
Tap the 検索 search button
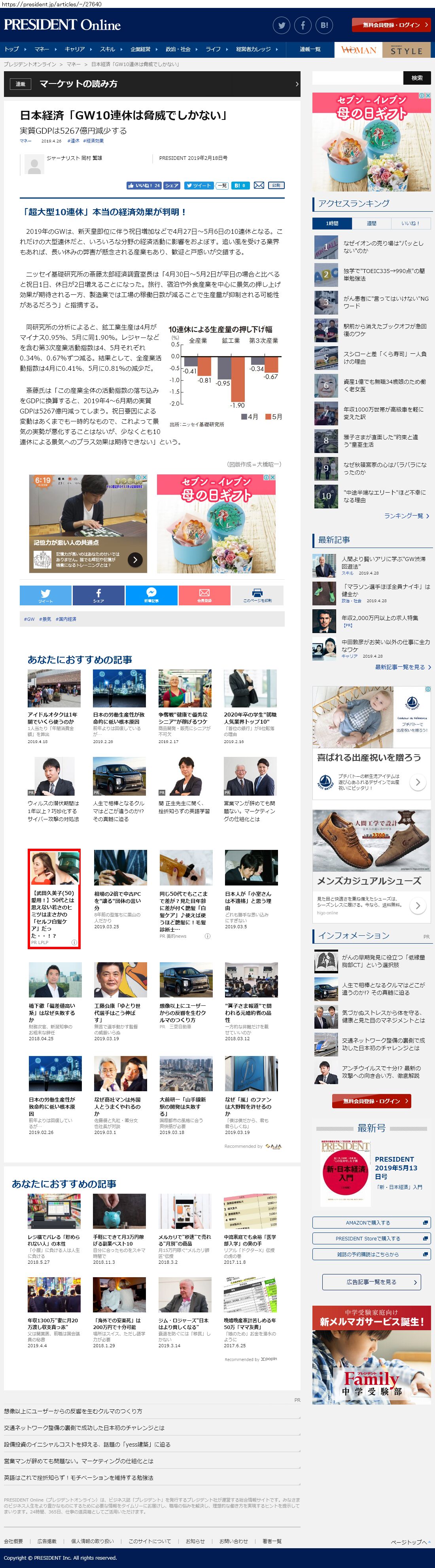(417, 78)
